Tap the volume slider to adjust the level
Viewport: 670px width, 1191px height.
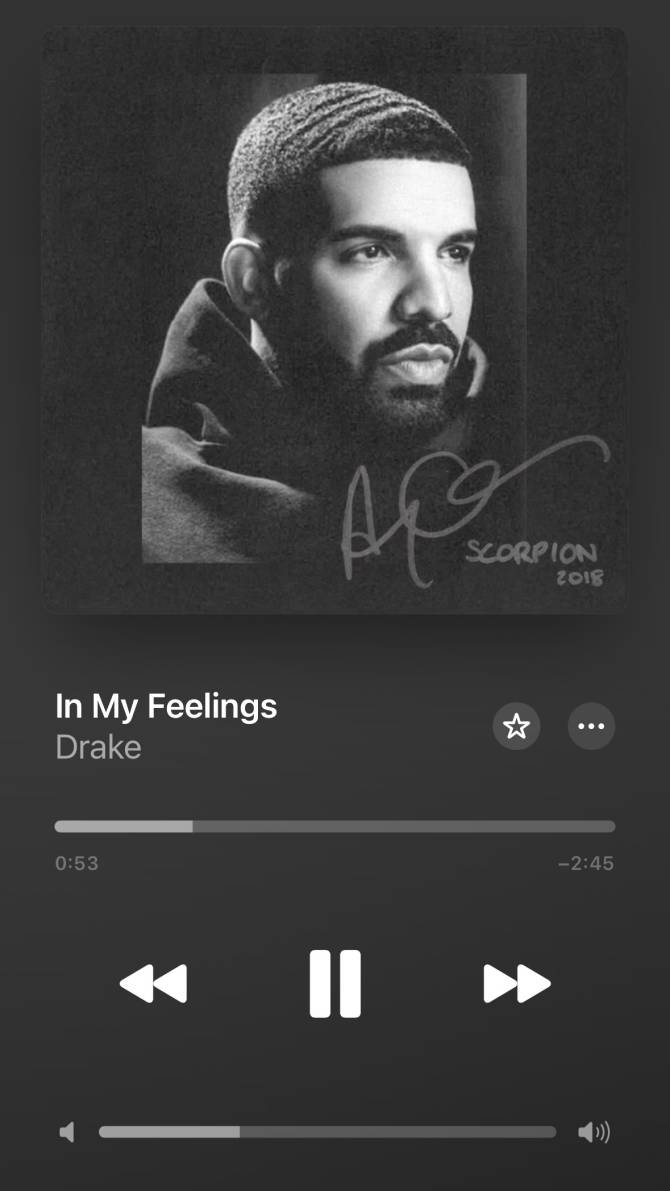coord(327,1132)
